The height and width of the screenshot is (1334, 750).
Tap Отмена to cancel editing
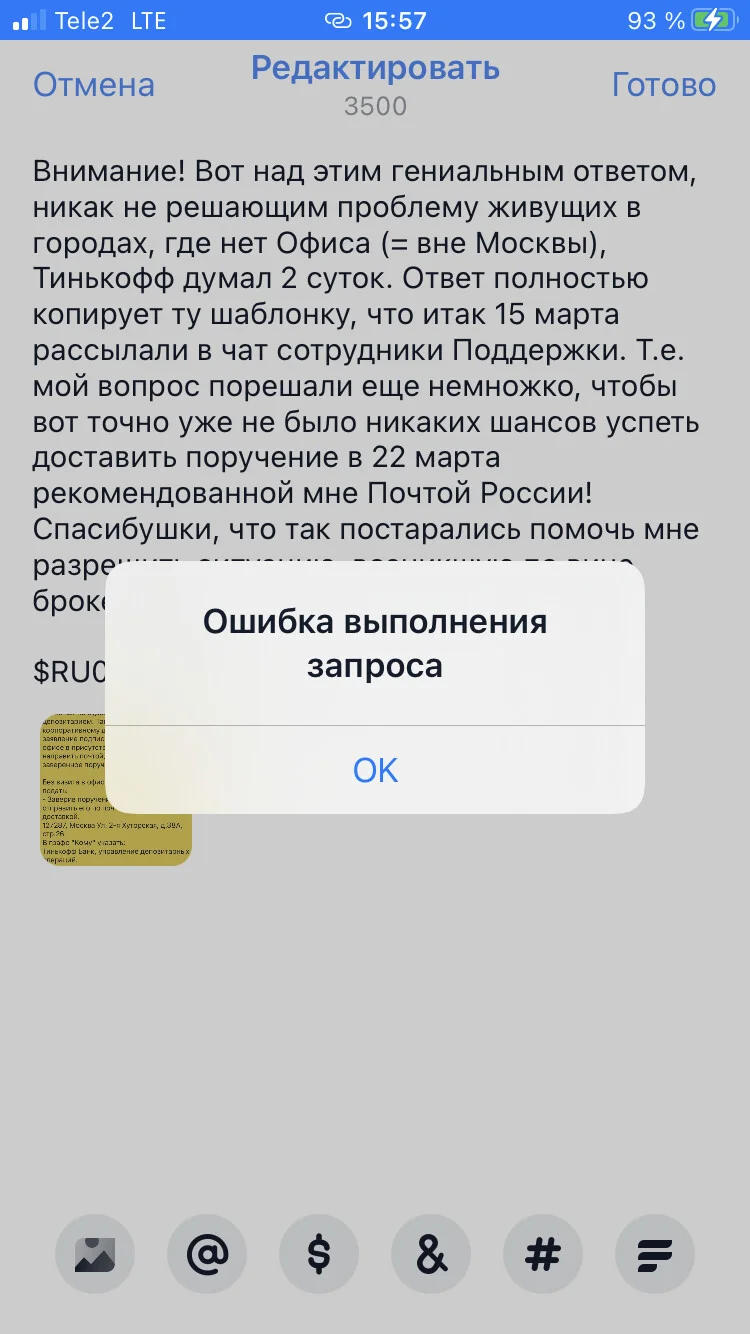[x=94, y=85]
